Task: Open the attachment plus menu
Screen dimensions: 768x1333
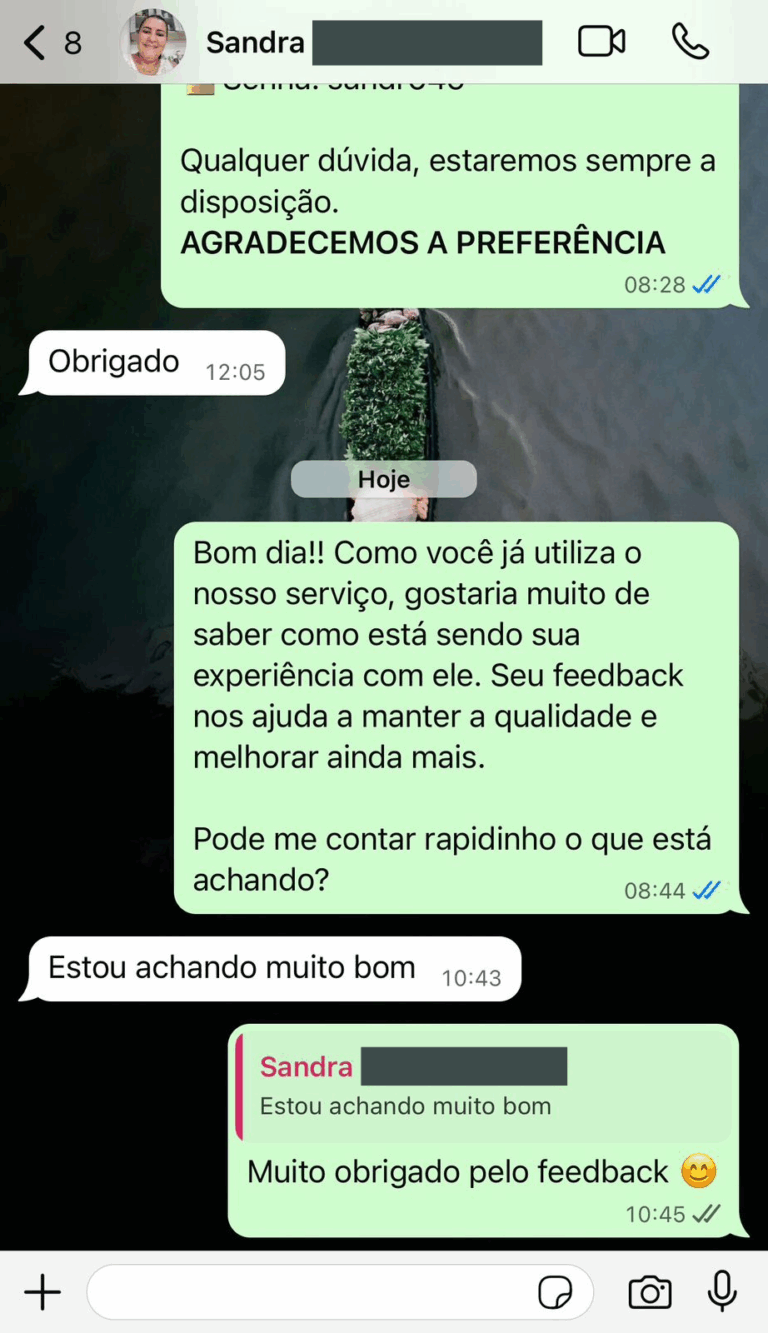Action: click(42, 1293)
